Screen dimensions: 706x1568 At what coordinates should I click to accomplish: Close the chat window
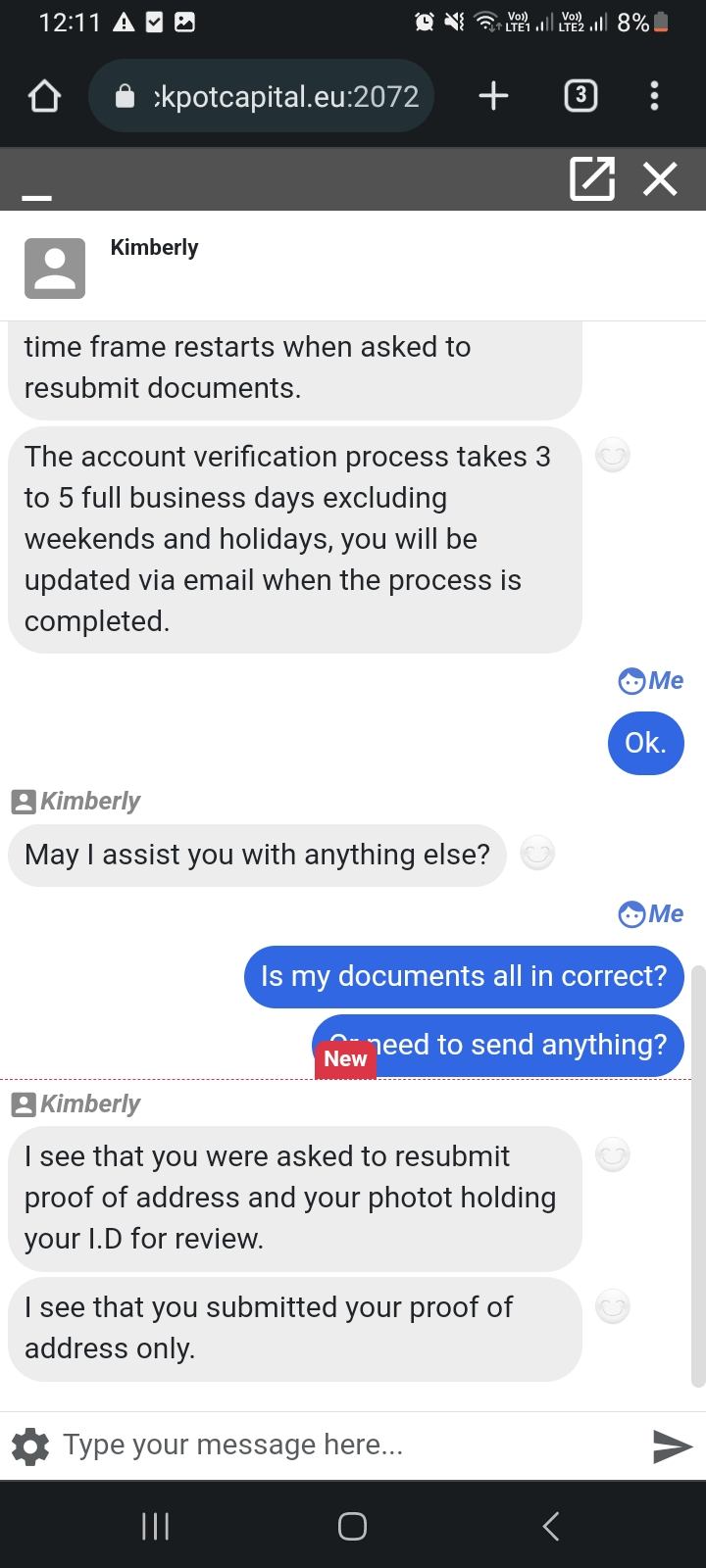(660, 179)
